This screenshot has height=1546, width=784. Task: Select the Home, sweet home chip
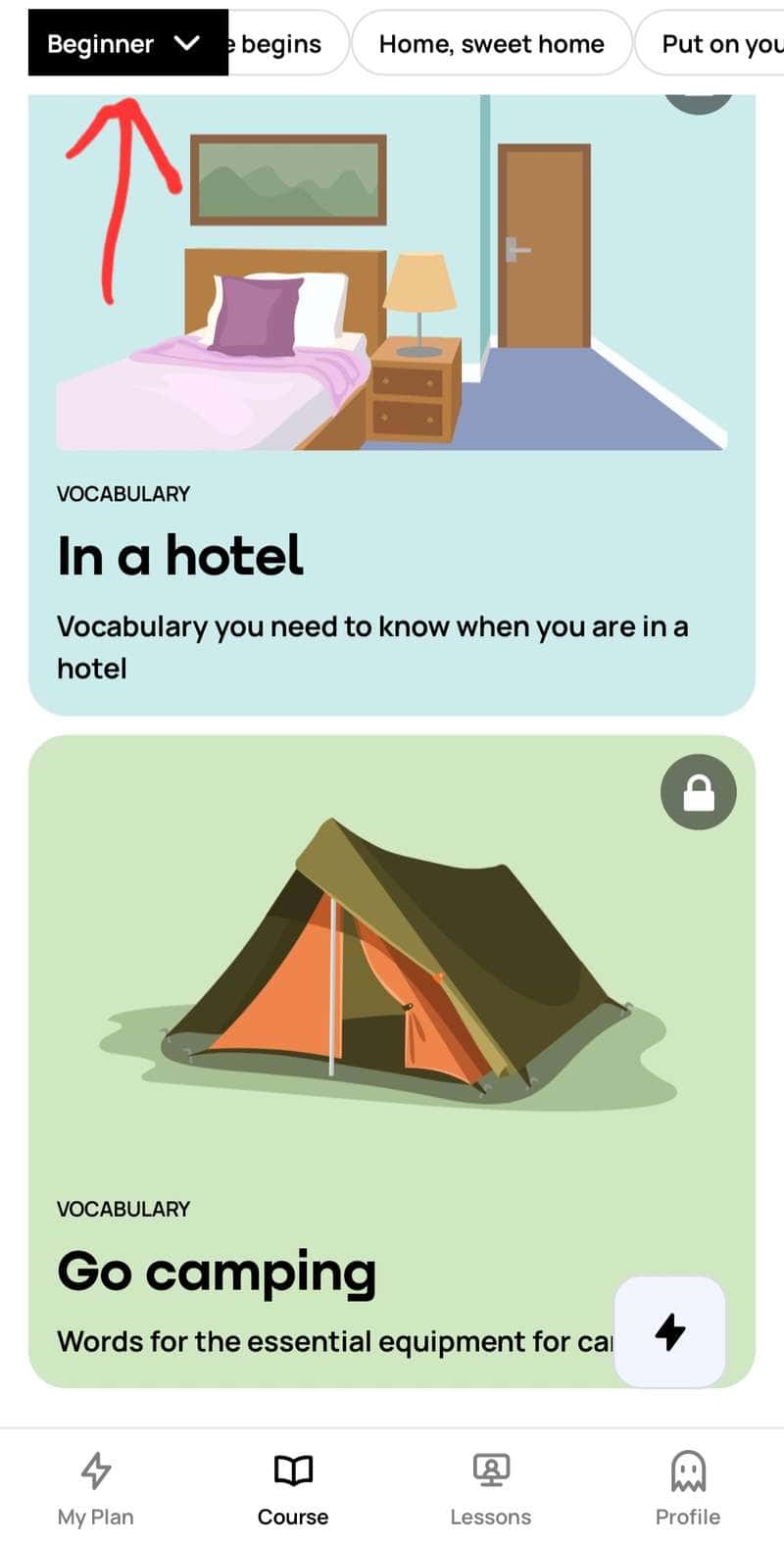pyautogui.click(x=491, y=43)
